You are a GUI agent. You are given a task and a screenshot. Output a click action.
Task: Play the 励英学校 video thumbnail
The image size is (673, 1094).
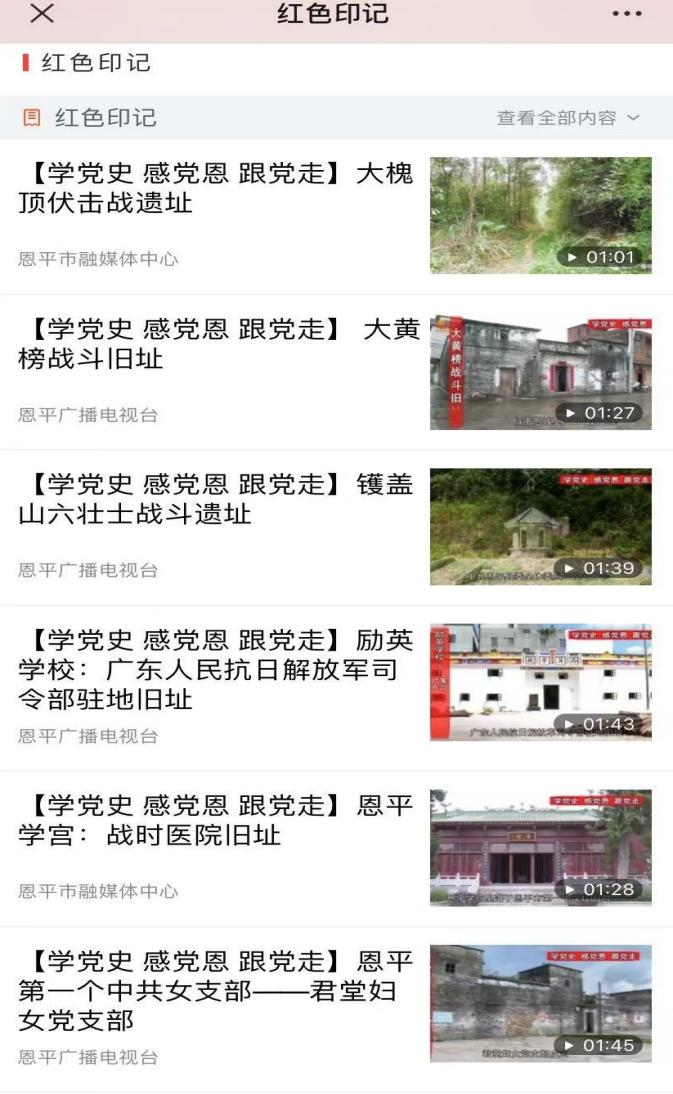[x=540, y=682]
